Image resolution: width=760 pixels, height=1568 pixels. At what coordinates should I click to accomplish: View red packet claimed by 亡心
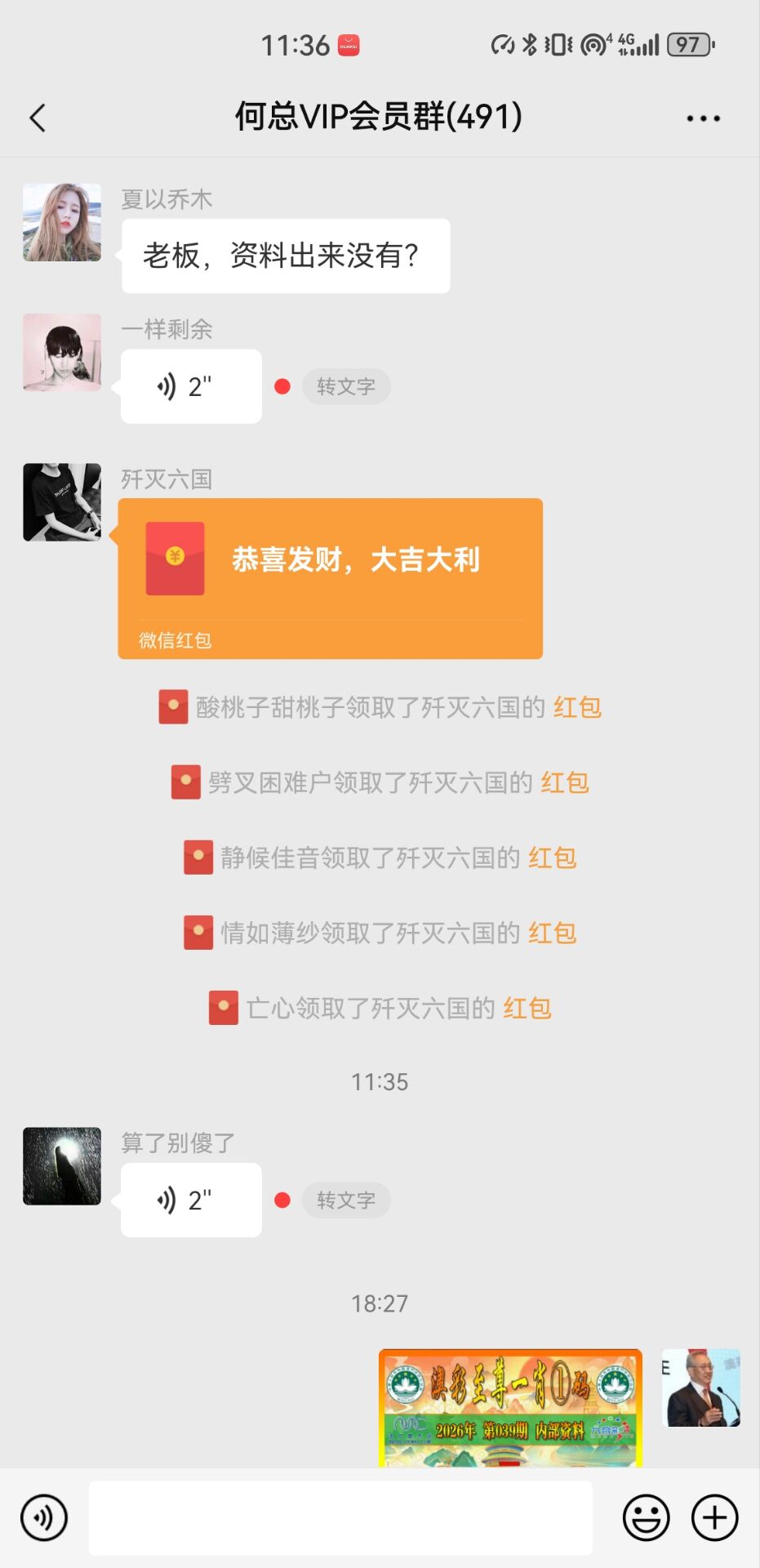click(527, 1008)
